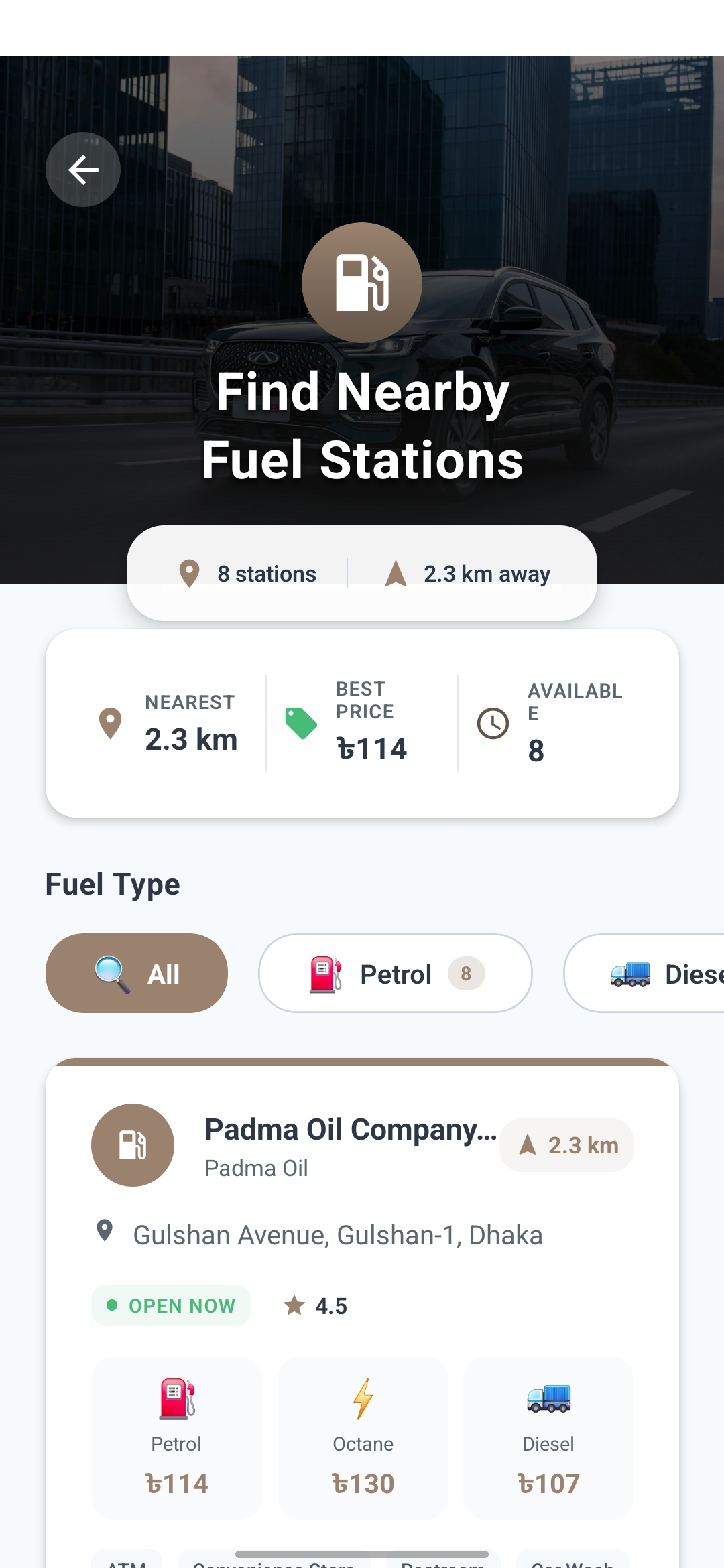Screen dimensions: 724x1568
Task: Click the OPEN NOW status badge
Action: pyautogui.click(x=170, y=1305)
